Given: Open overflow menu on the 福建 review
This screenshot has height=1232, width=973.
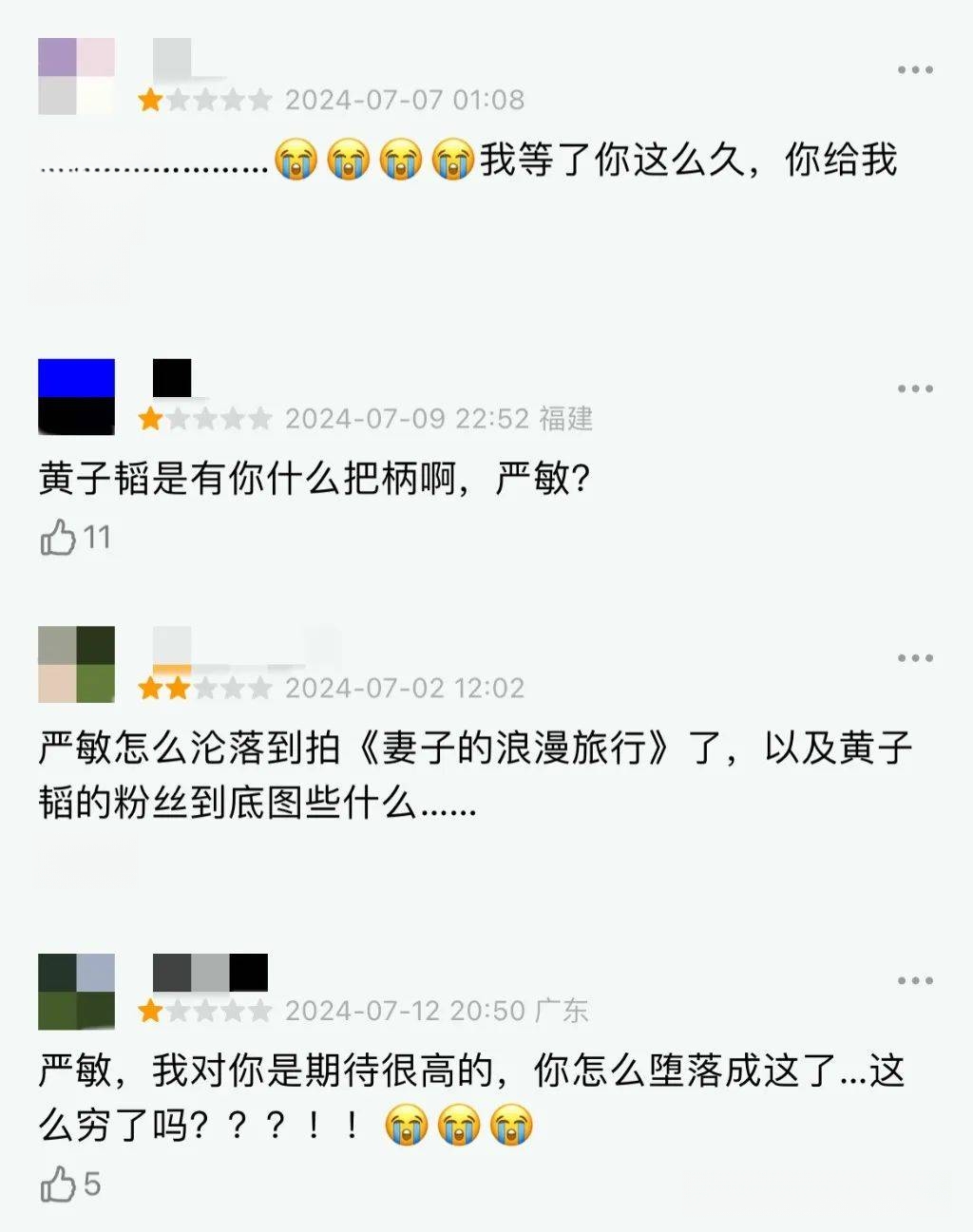Looking at the screenshot, I should [x=914, y=389].
